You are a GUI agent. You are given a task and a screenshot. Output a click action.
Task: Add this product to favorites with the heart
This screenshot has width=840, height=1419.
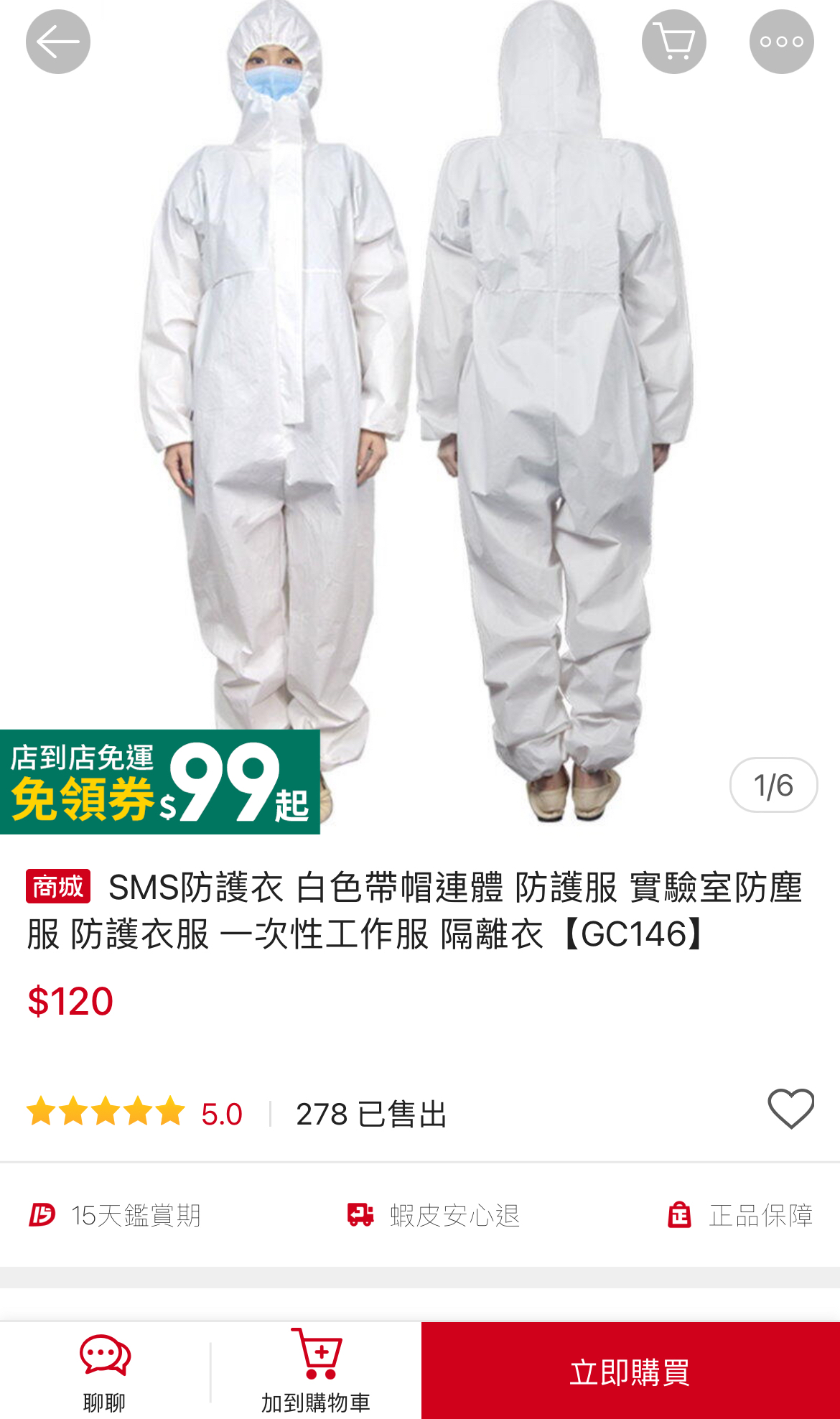[790, 1109]
